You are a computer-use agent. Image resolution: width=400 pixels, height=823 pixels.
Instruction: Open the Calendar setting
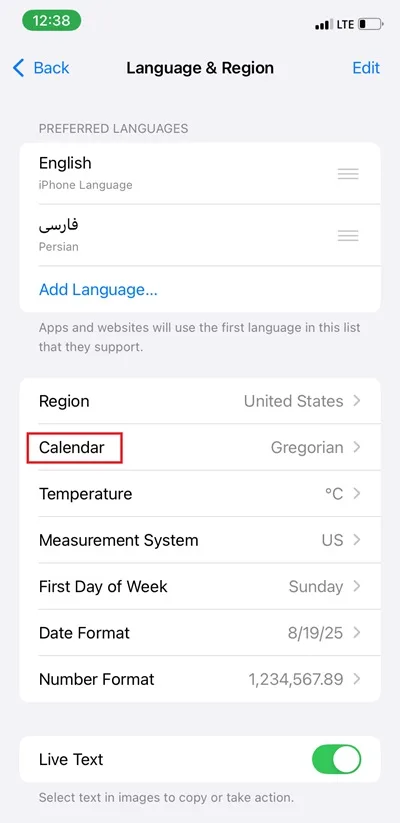(200, 447)
